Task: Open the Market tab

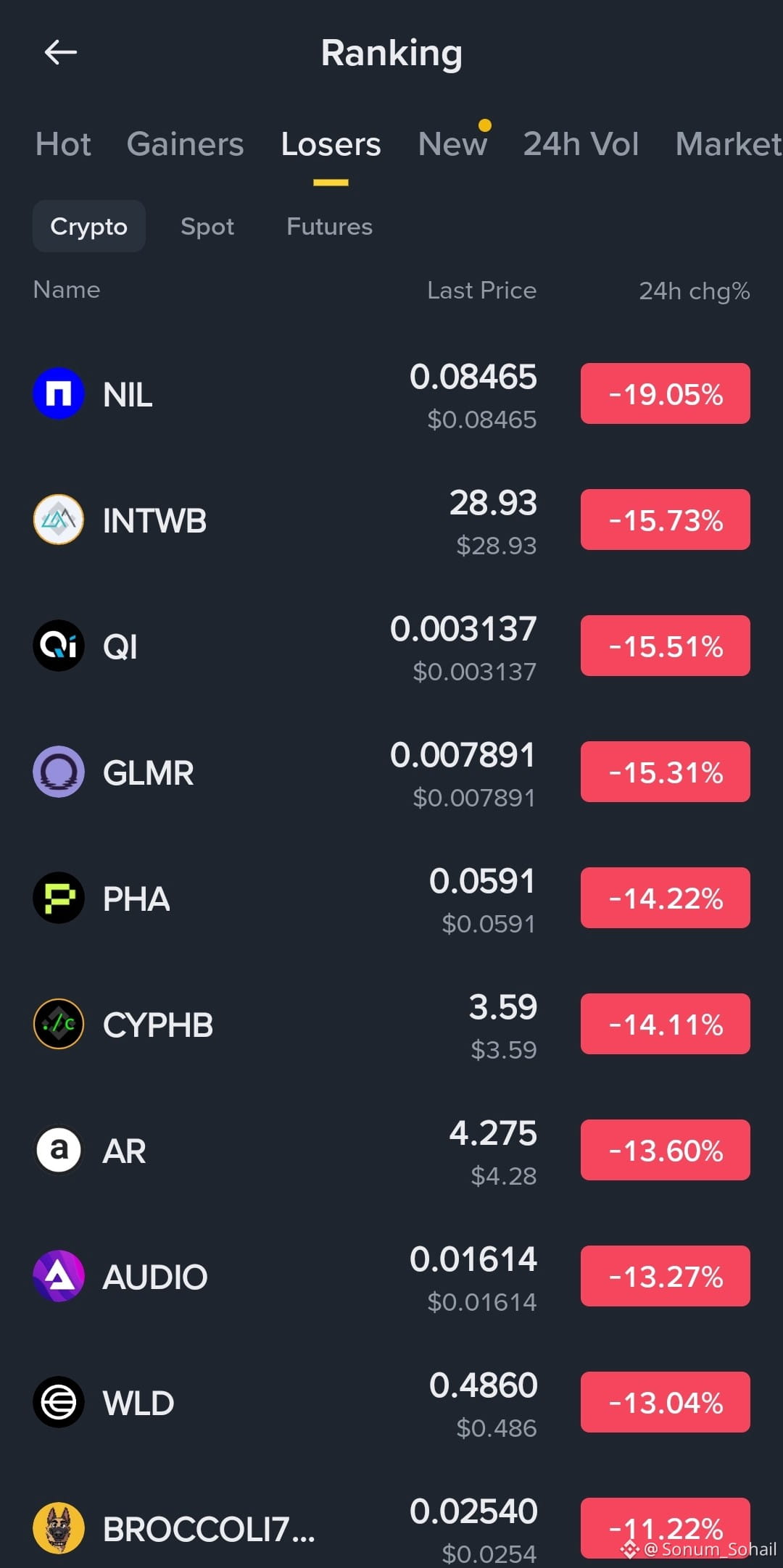Action: [x=729, y=144]
